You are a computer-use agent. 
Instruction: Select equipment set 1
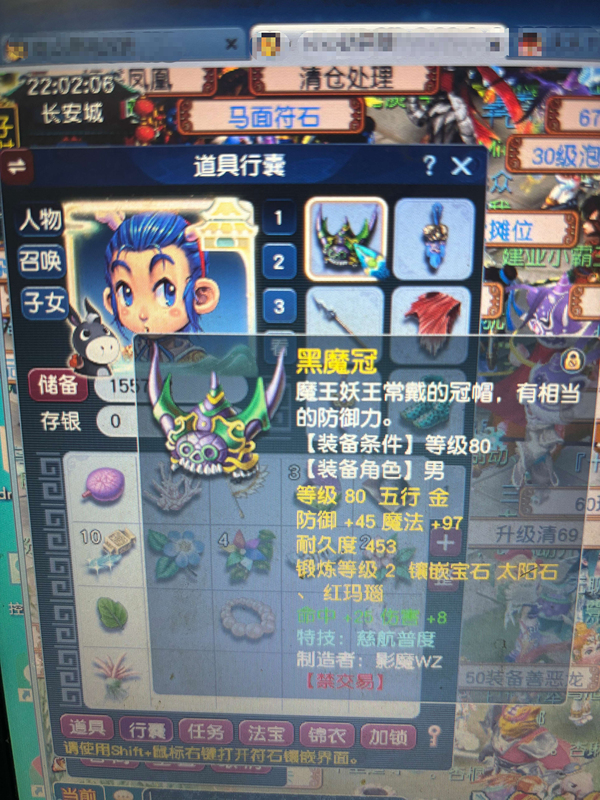pyautogui.click(x=279, y=218)
